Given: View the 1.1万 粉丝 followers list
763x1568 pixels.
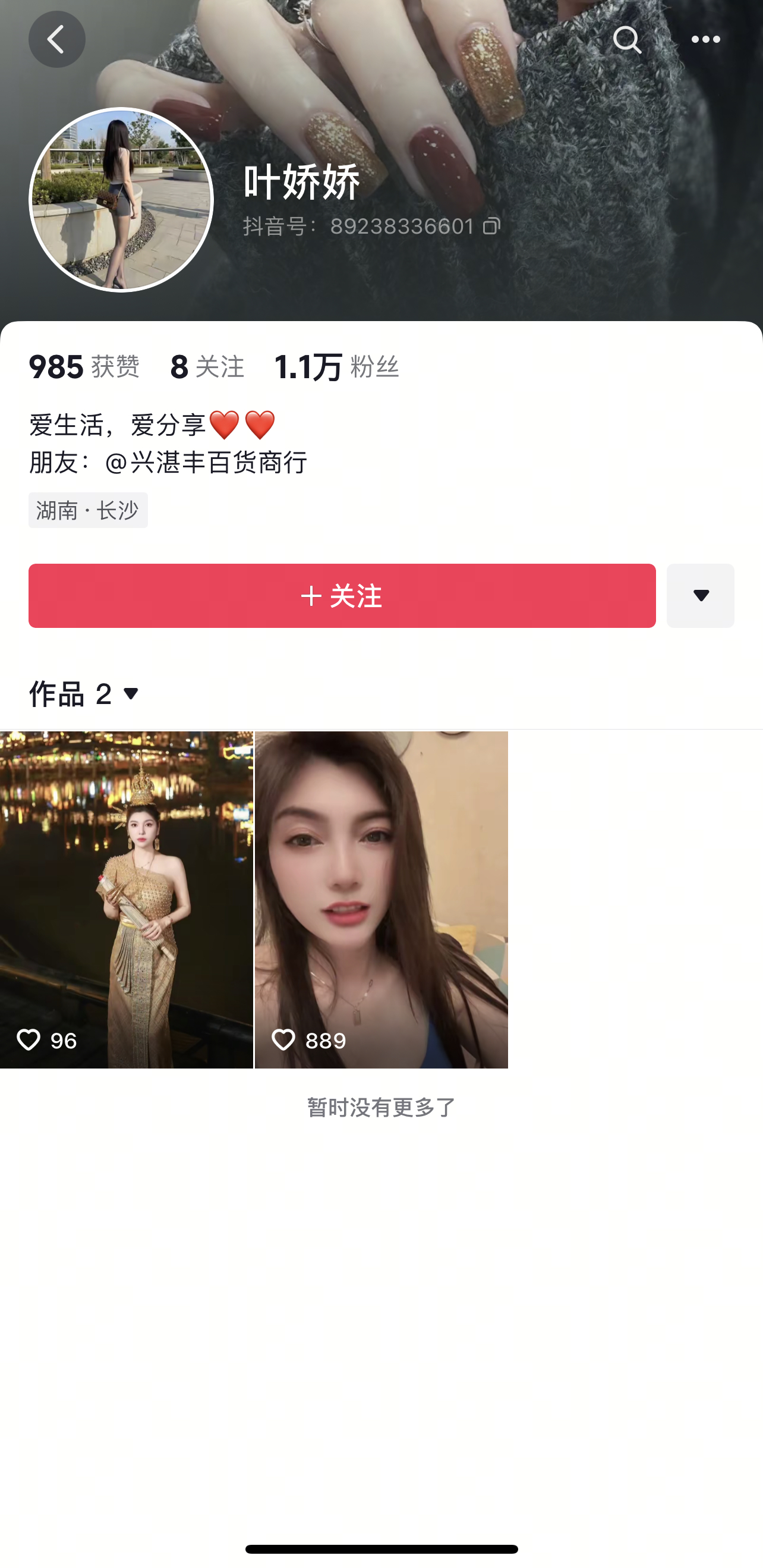Looking at the screenshot, I should (x=336, y=367).
